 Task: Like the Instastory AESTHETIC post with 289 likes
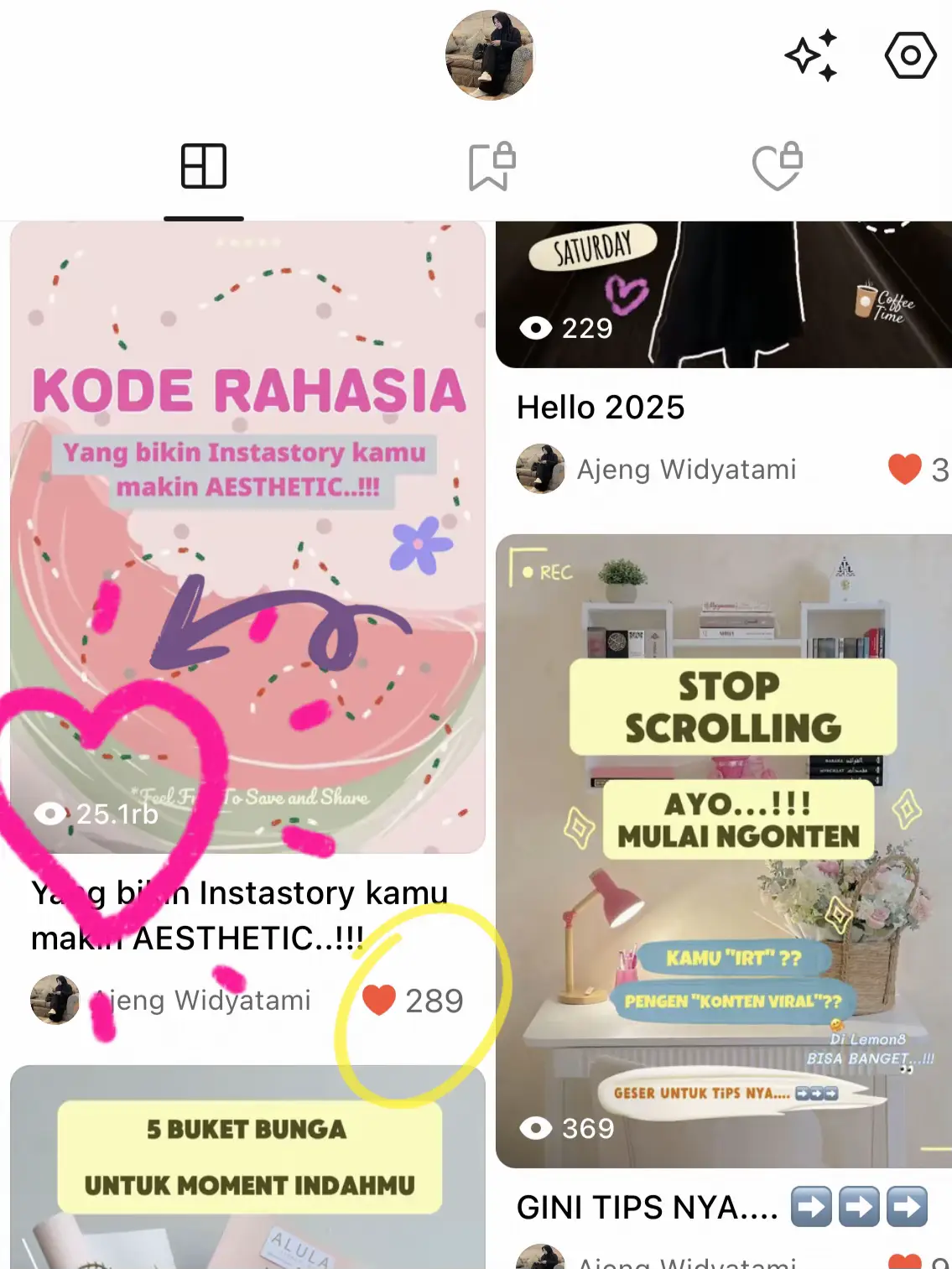pyautogui.click(x=379, y=1000)
